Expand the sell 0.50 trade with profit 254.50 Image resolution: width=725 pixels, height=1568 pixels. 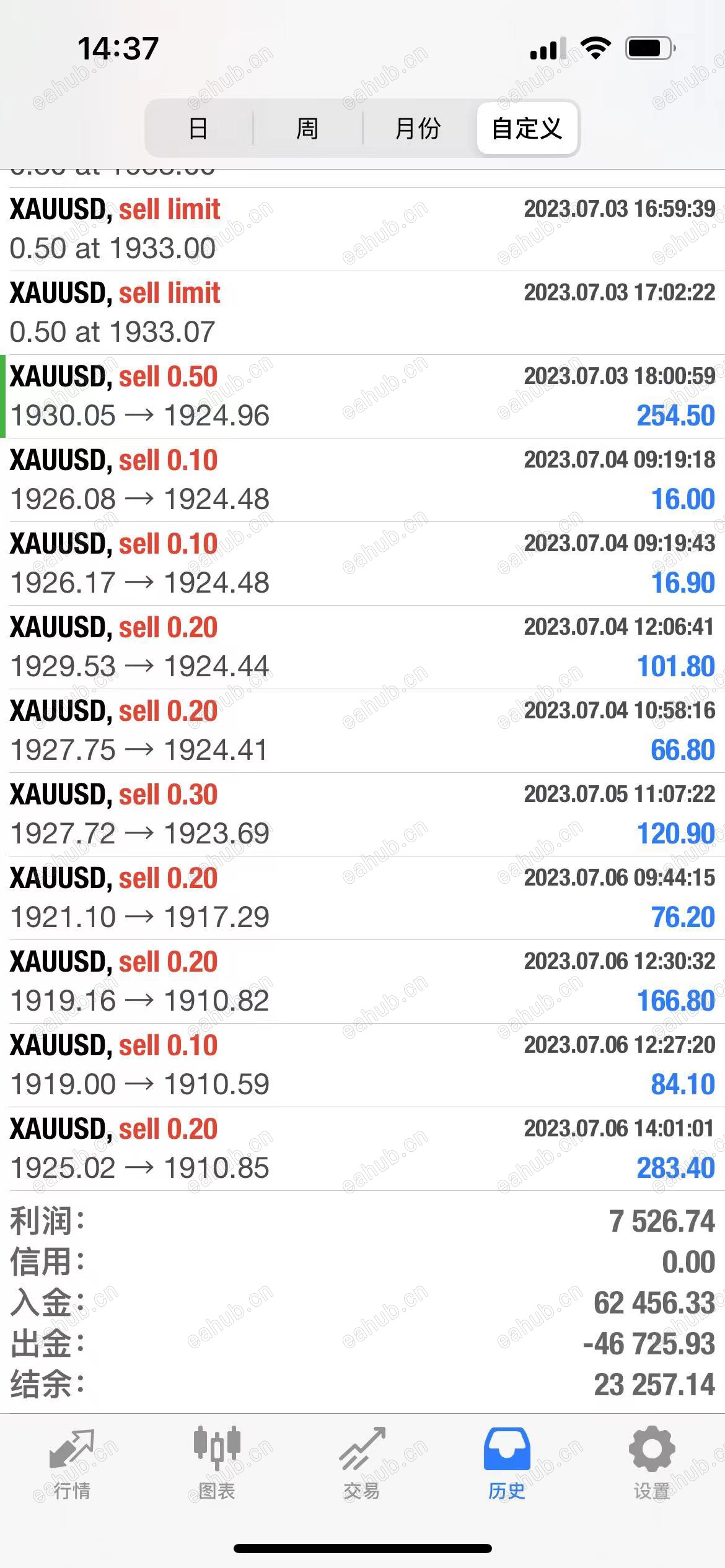tap(362, 396)
